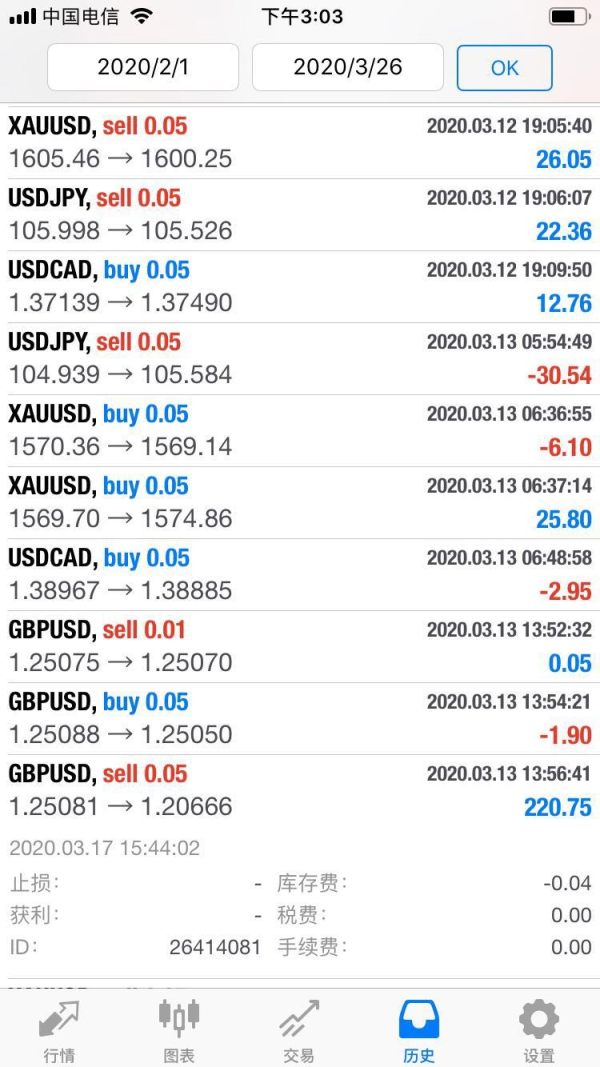Confirm the date range with OK

[504, 67]
